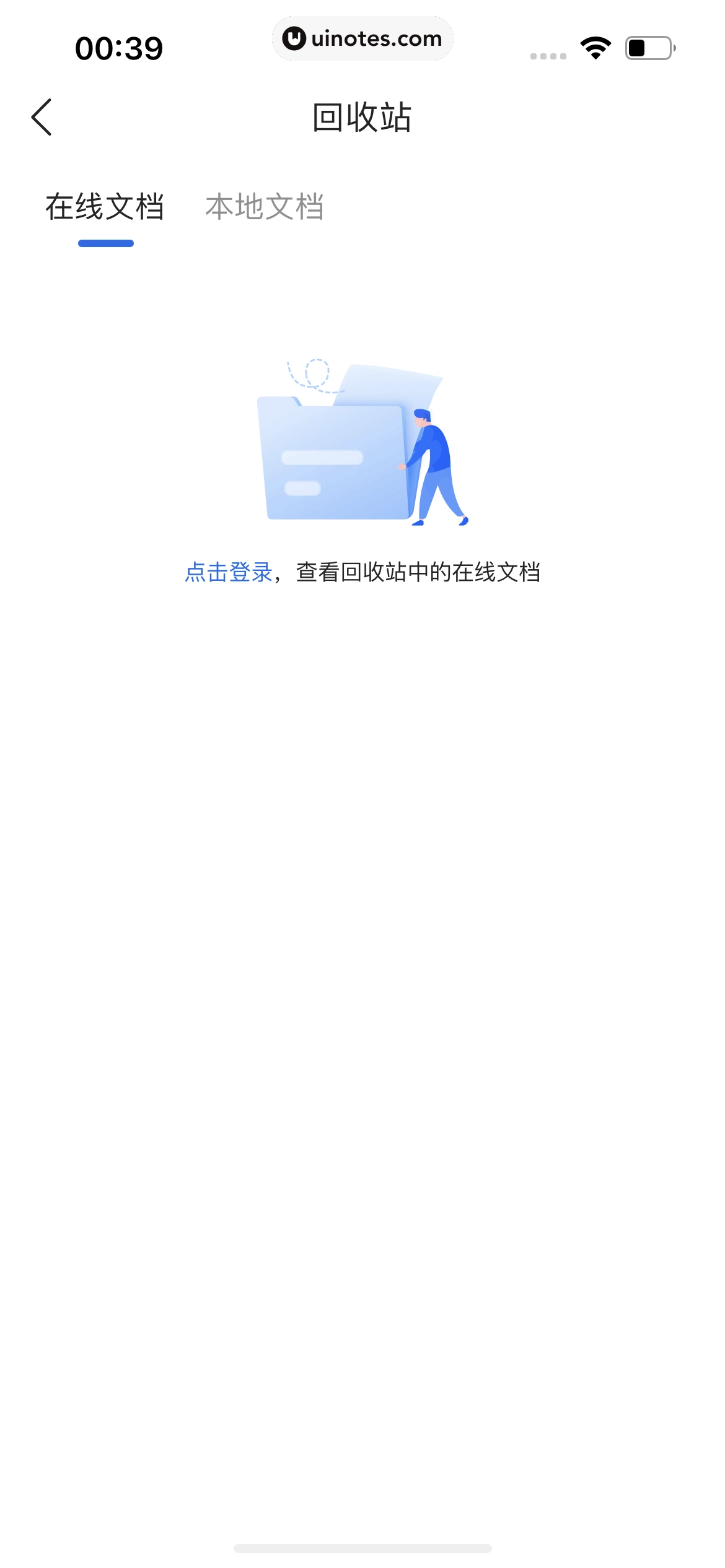
Task: Go back from the 回收站 page
Action: (42, 117)
